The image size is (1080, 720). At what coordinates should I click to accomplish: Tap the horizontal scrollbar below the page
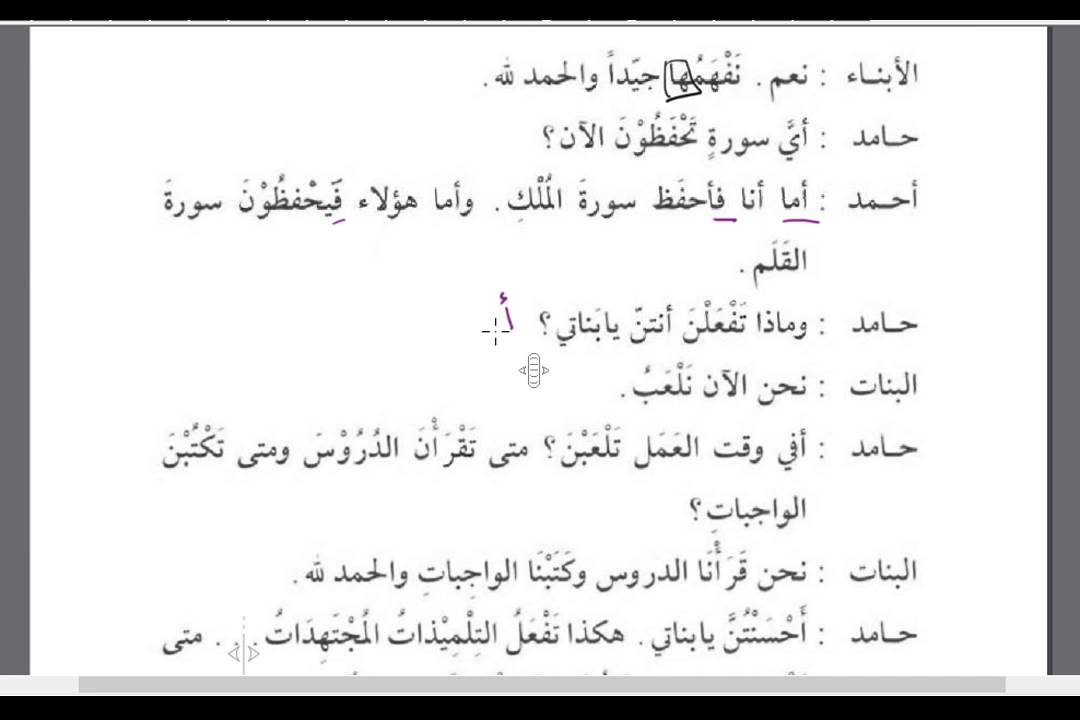[541, 685]
